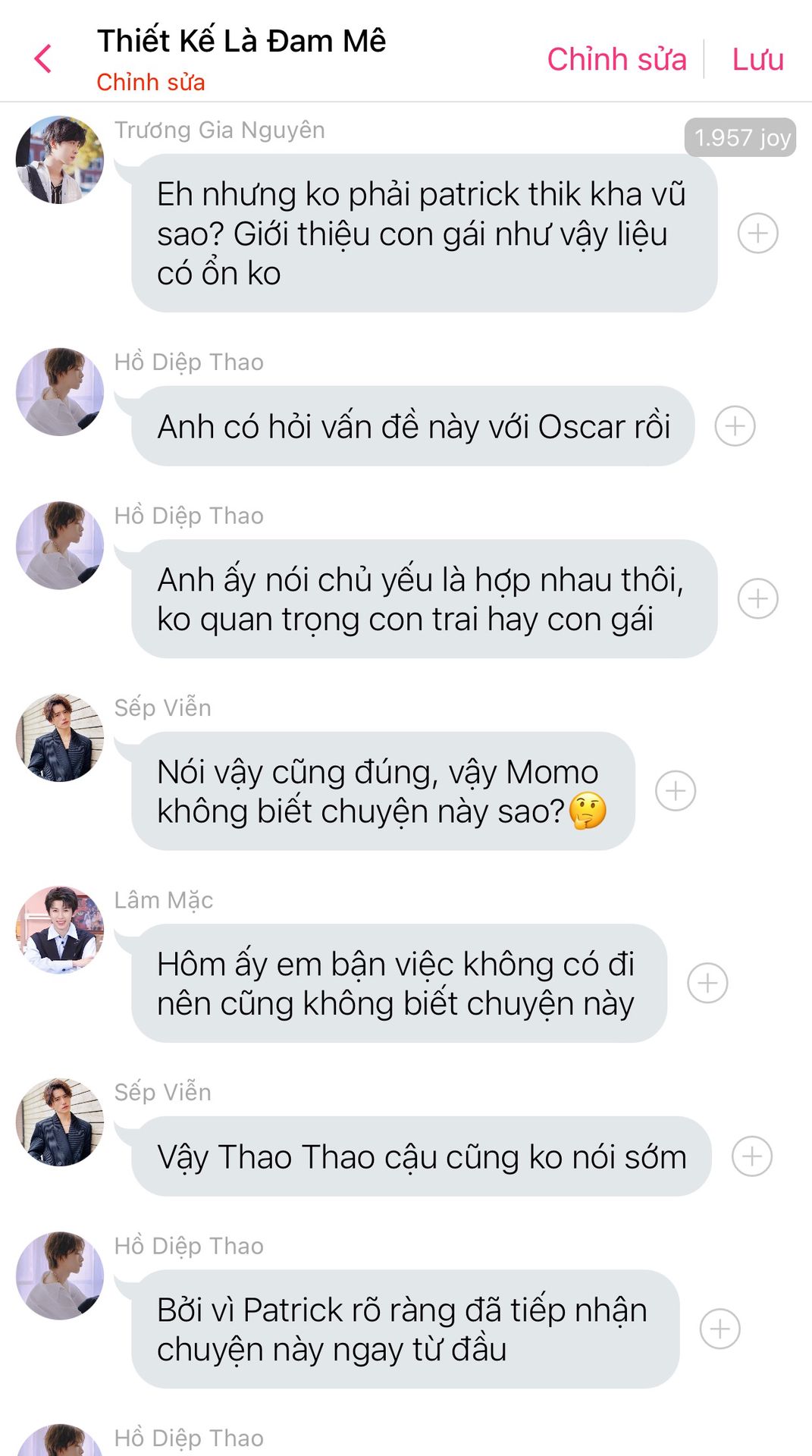The height and width of the screenshot is (1456, 812).
Task: Tap plus icon beside 'Hôm ấy em bận việc' message
Action: pos(707,983)
